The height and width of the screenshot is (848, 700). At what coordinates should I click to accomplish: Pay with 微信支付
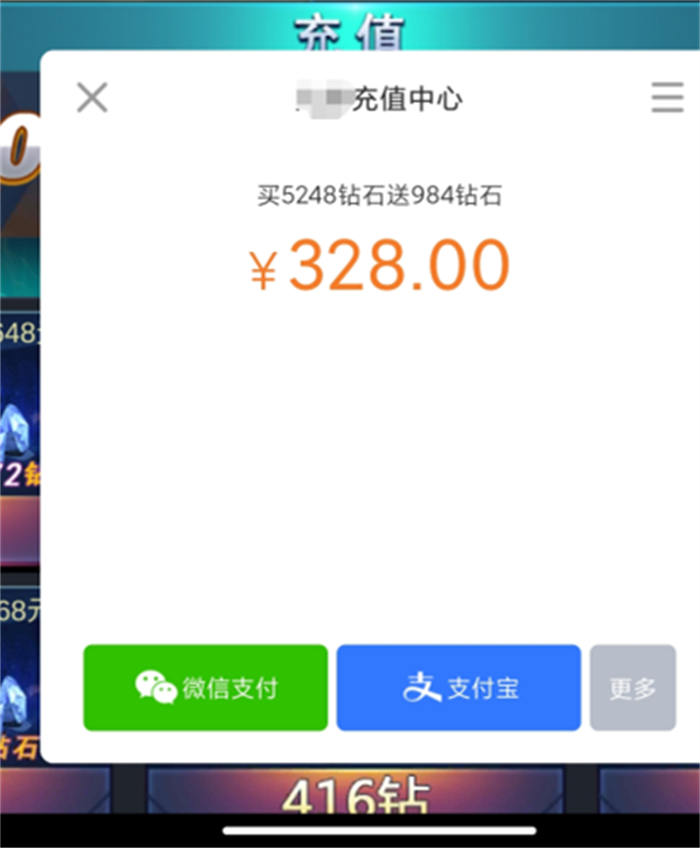(205, 688)
